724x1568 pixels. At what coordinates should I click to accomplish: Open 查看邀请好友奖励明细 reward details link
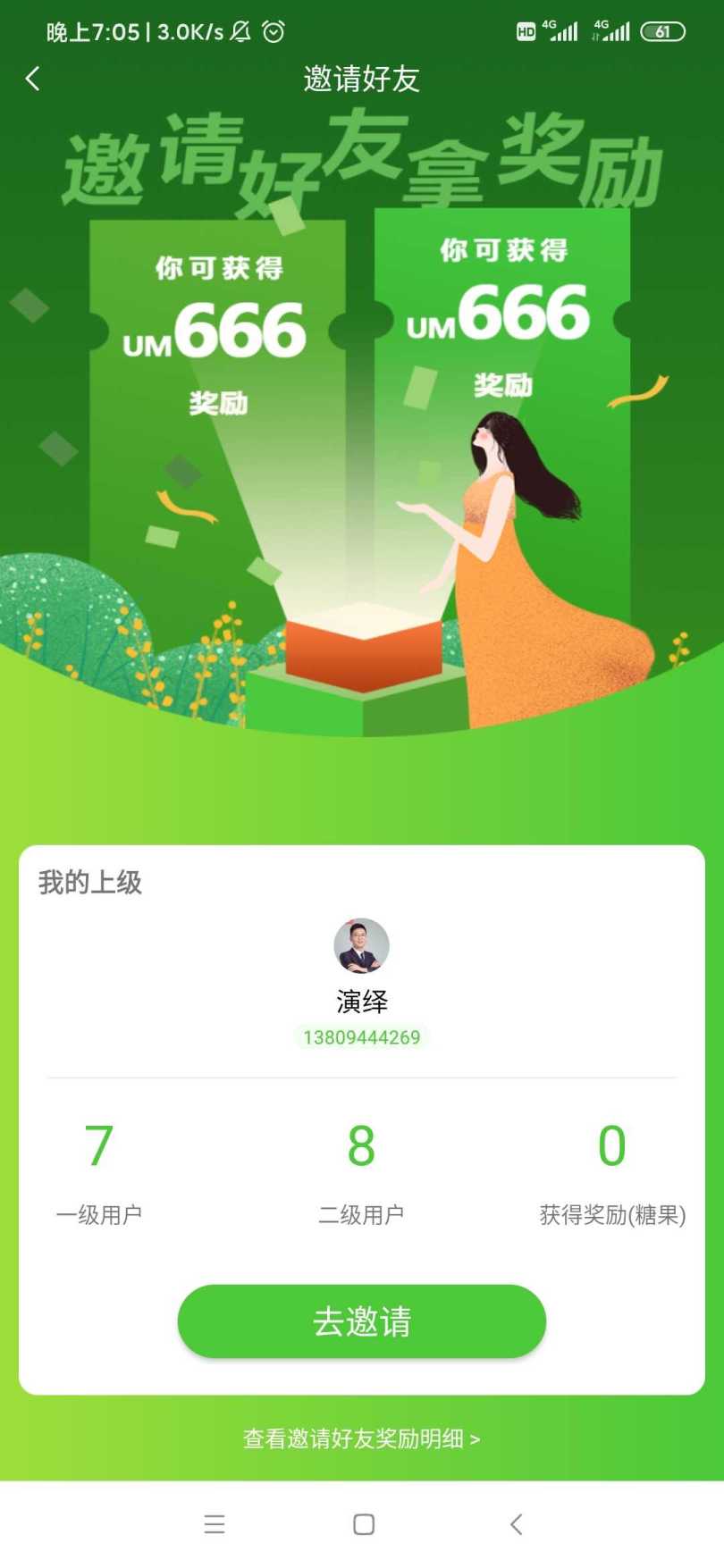[x=361, y=1438]
